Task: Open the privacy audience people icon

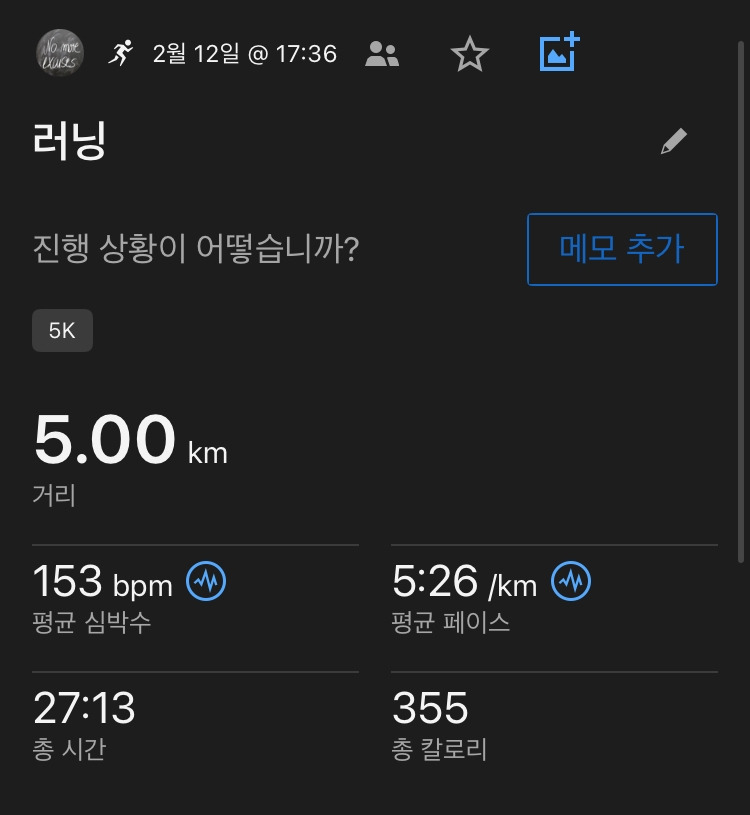Action: coord(382,54)
